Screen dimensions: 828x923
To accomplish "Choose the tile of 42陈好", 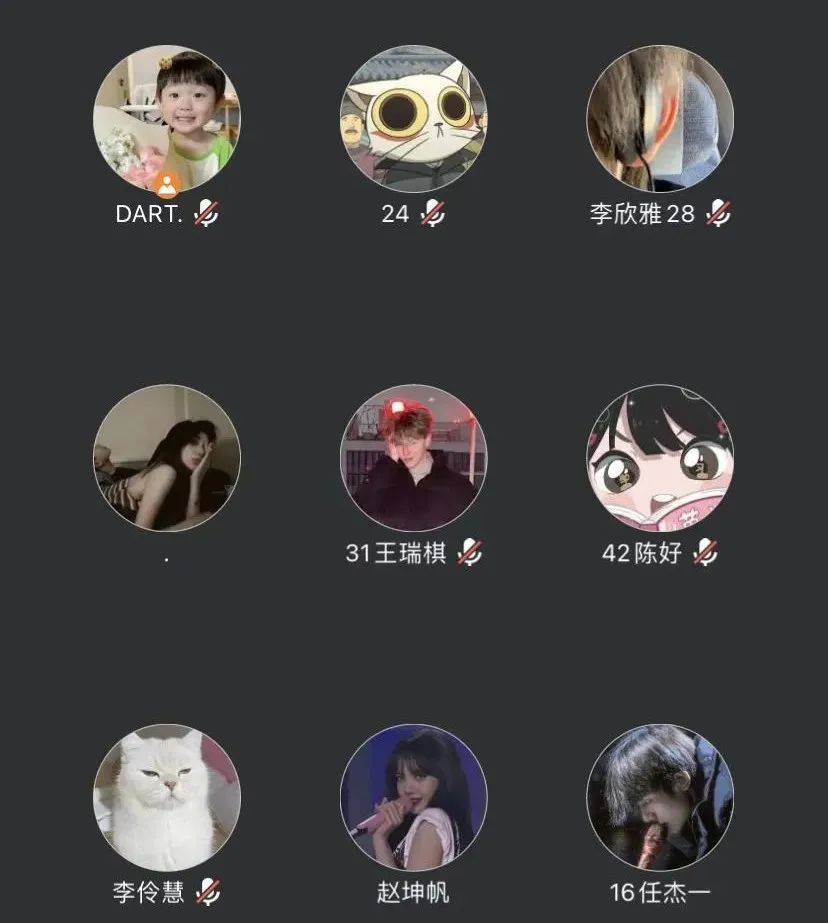I will tap(660, 457).
